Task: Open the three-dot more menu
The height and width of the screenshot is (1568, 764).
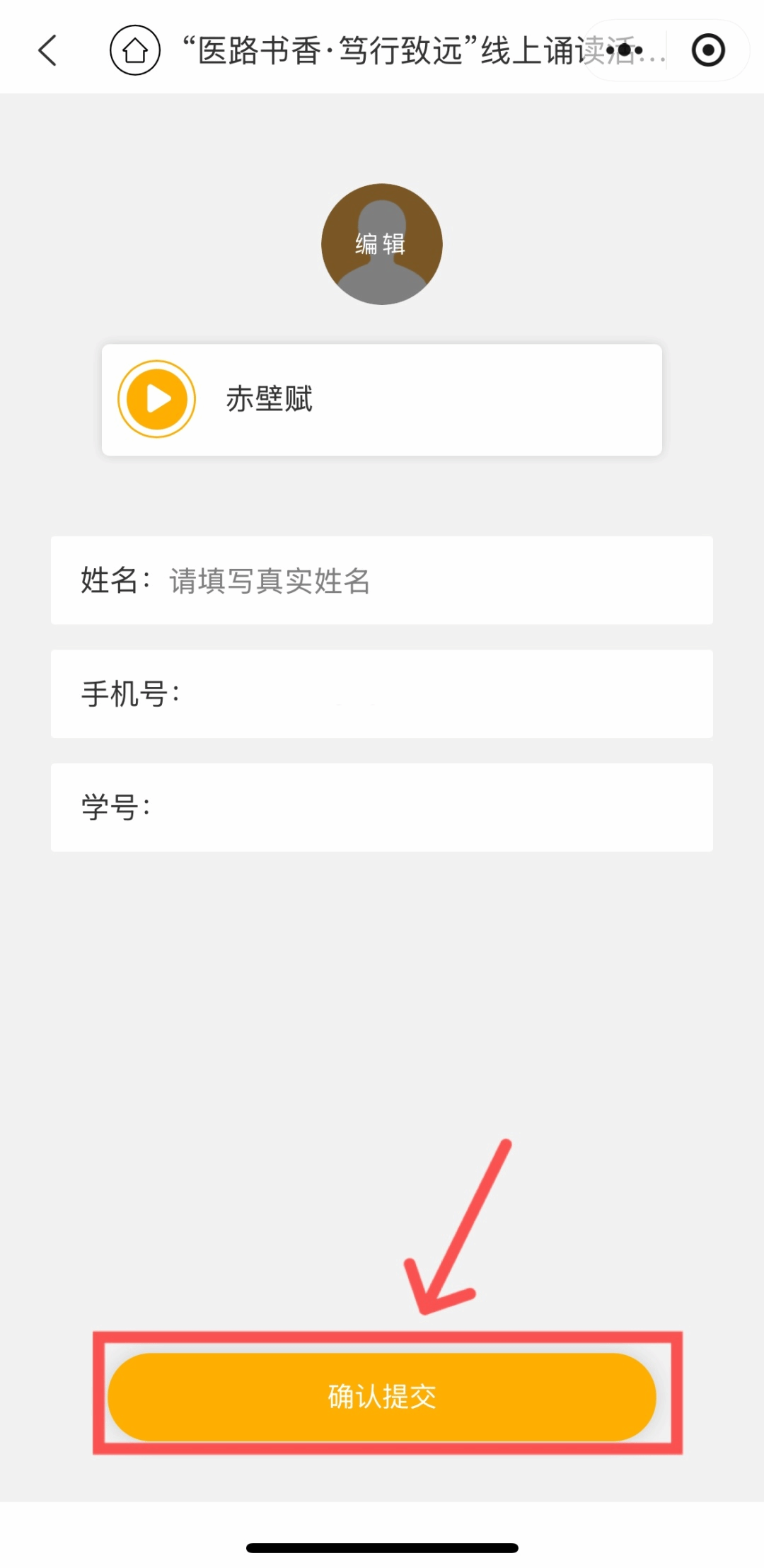Action: 625,50
